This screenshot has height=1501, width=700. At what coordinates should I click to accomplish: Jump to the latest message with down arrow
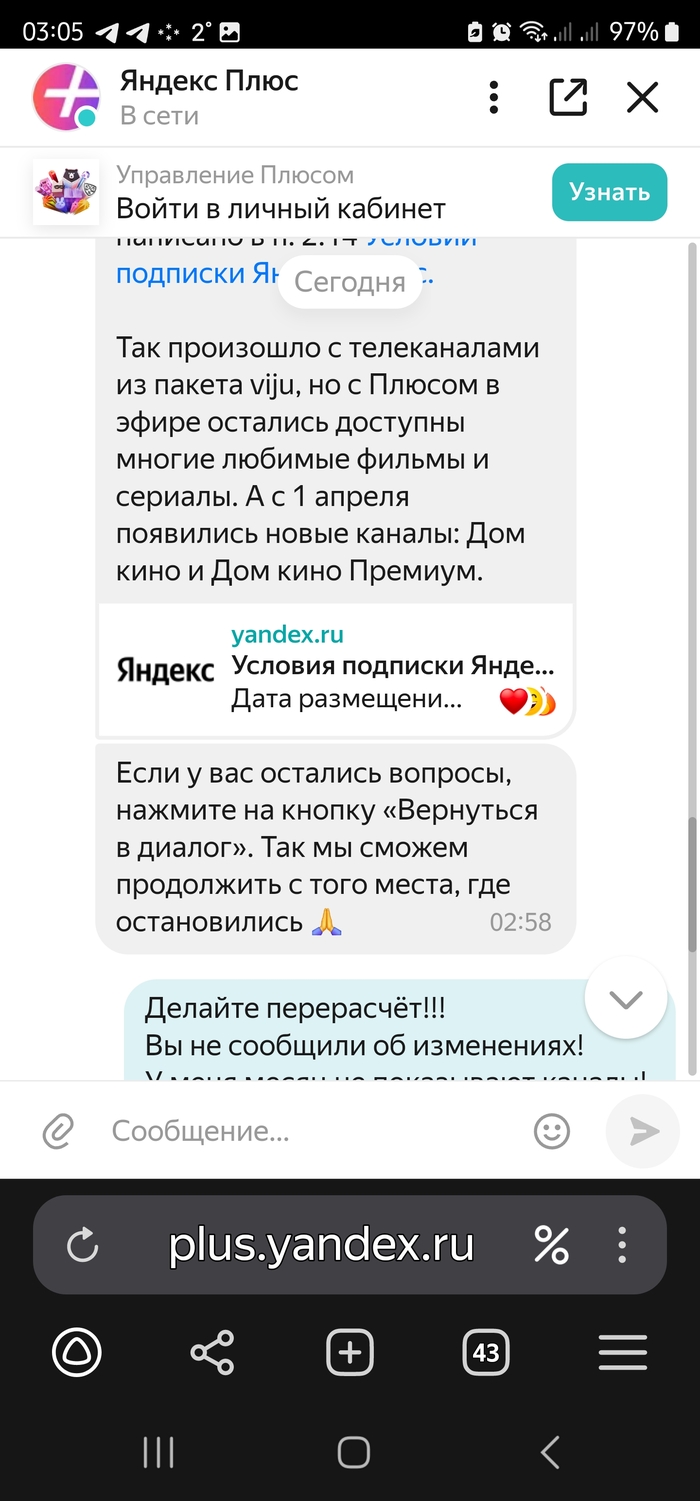point(626,999)
